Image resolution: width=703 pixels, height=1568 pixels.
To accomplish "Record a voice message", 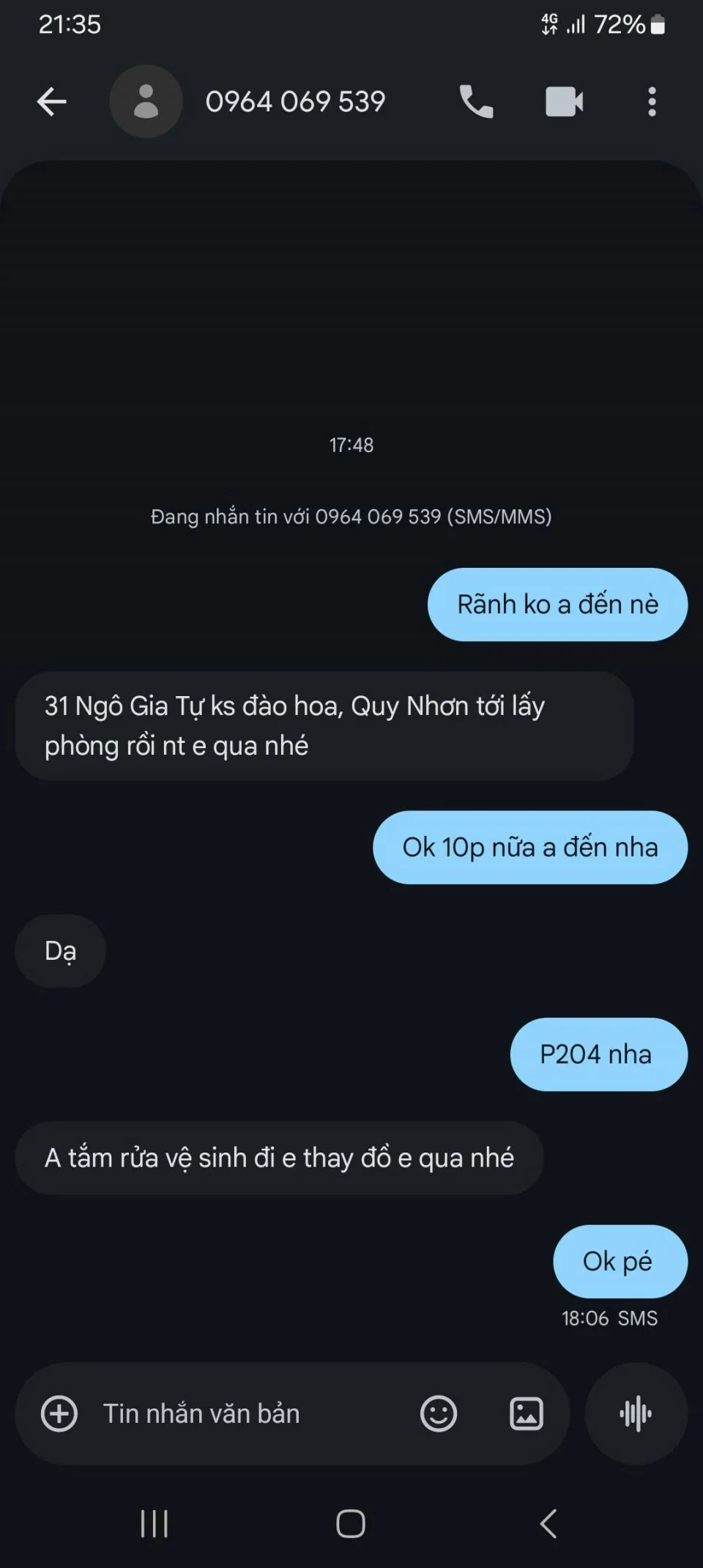I will 636,1413.
